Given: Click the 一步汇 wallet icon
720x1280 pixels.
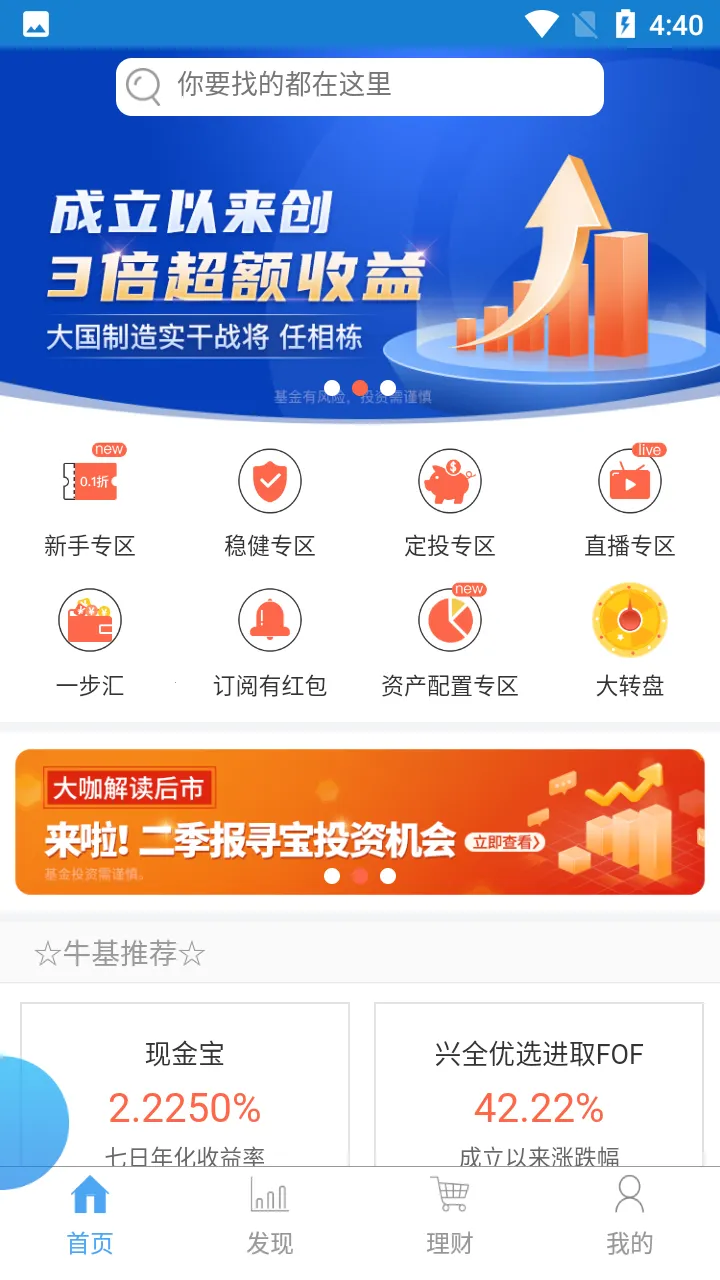Looking at the screenshot, I should point(90,620).
